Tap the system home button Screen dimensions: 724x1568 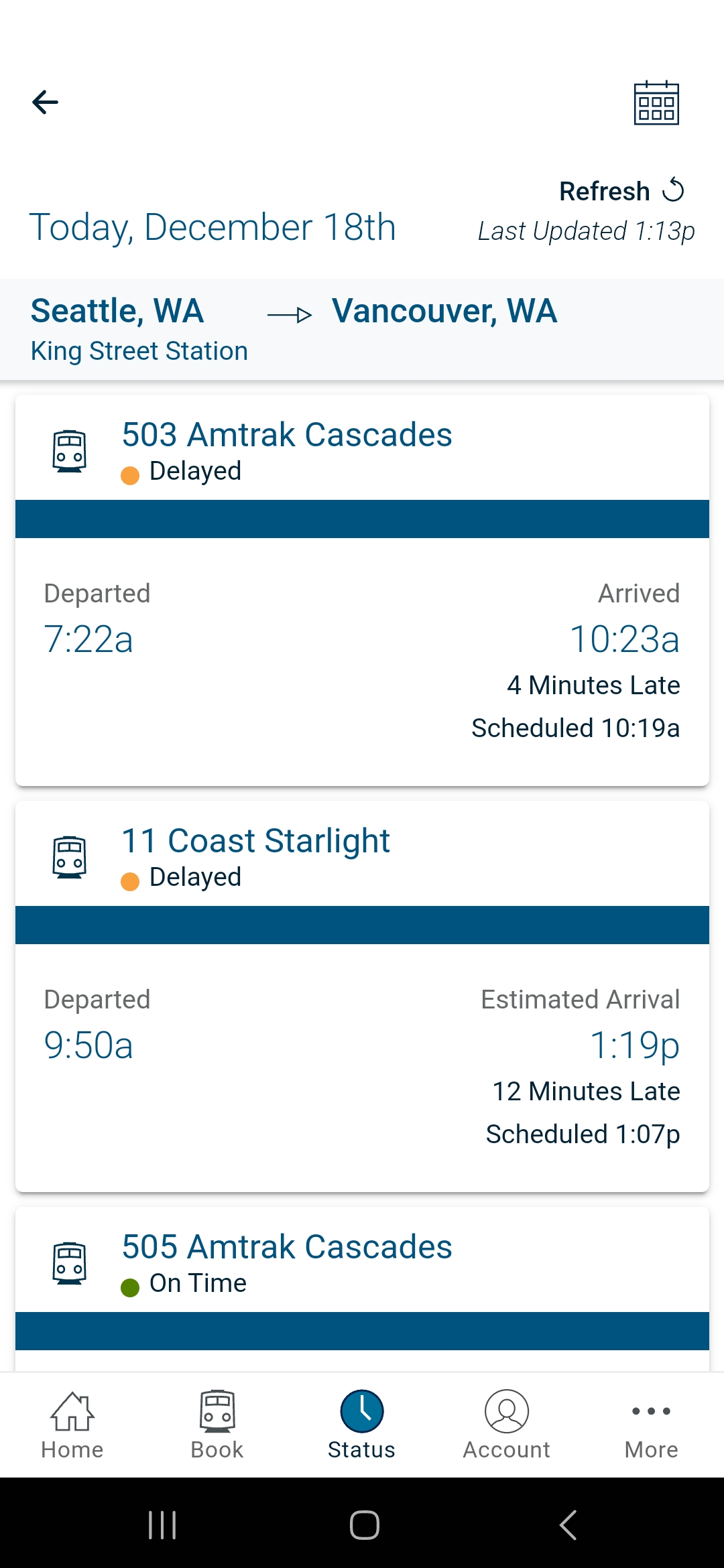pyautogui.click(x=364, y=1525)
